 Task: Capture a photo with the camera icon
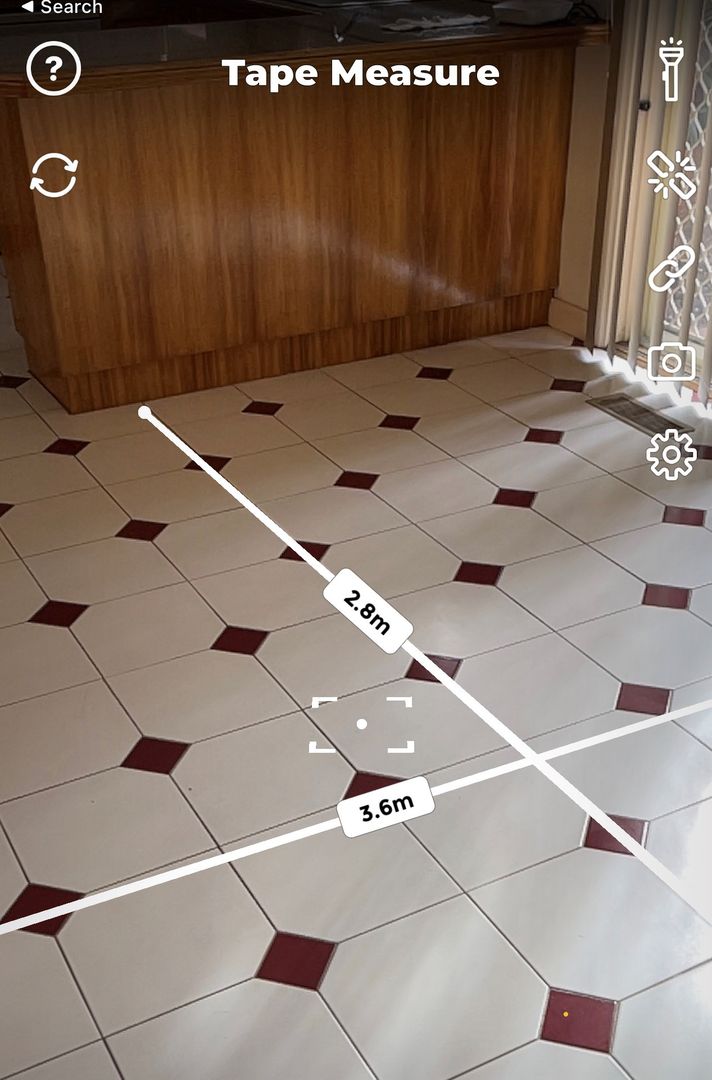pyautogui.click(x=671, y=361)
